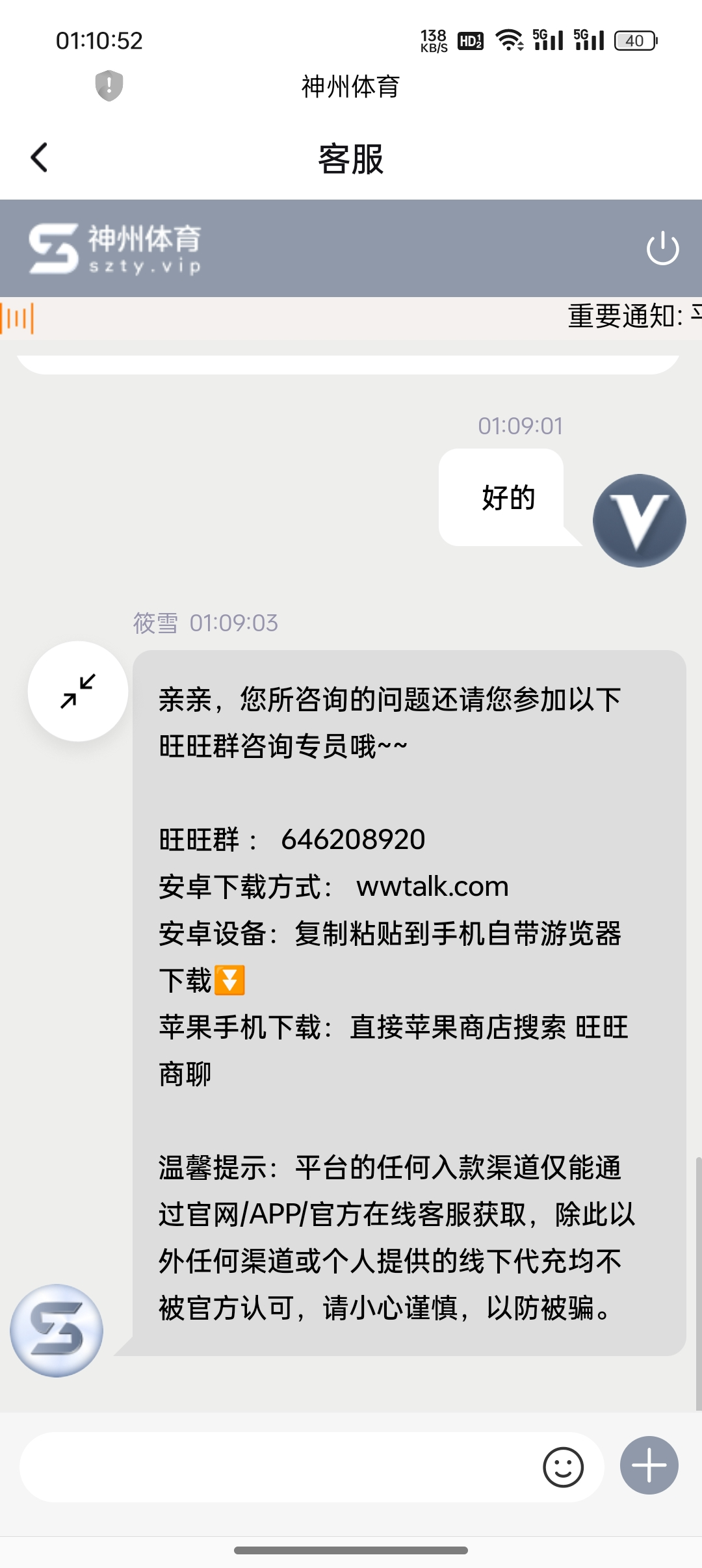Tap the shrink arrows floating button
The width and height of the screenshot is (702, 1568).
[78, 691]
